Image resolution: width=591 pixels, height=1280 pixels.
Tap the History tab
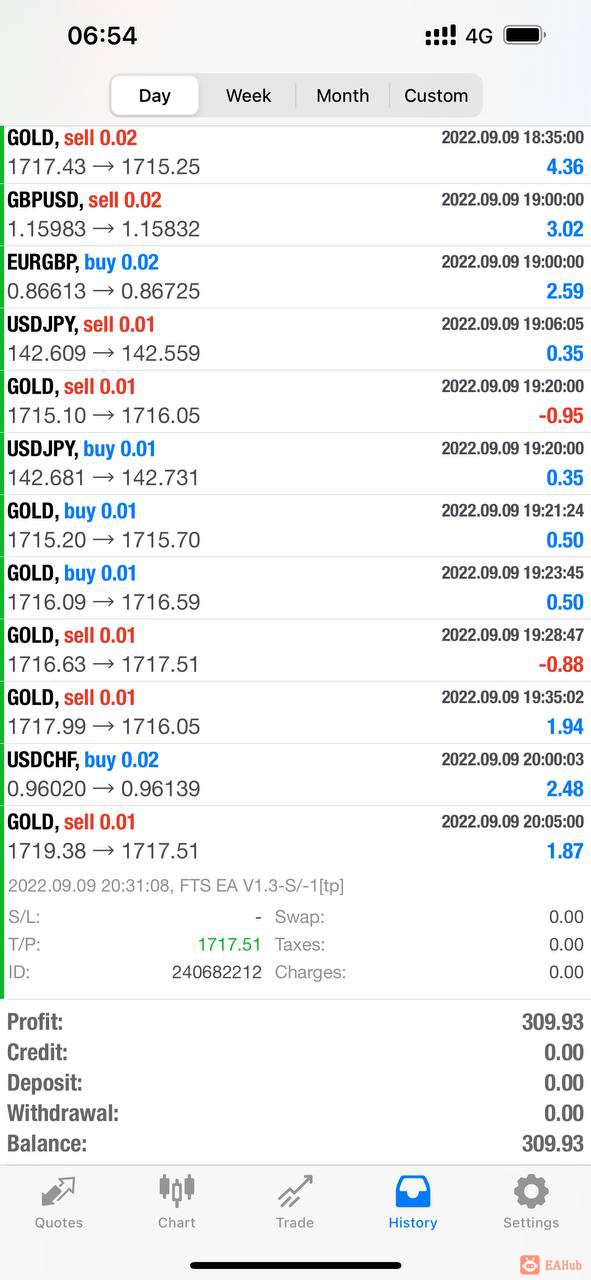coord(413,1203)
